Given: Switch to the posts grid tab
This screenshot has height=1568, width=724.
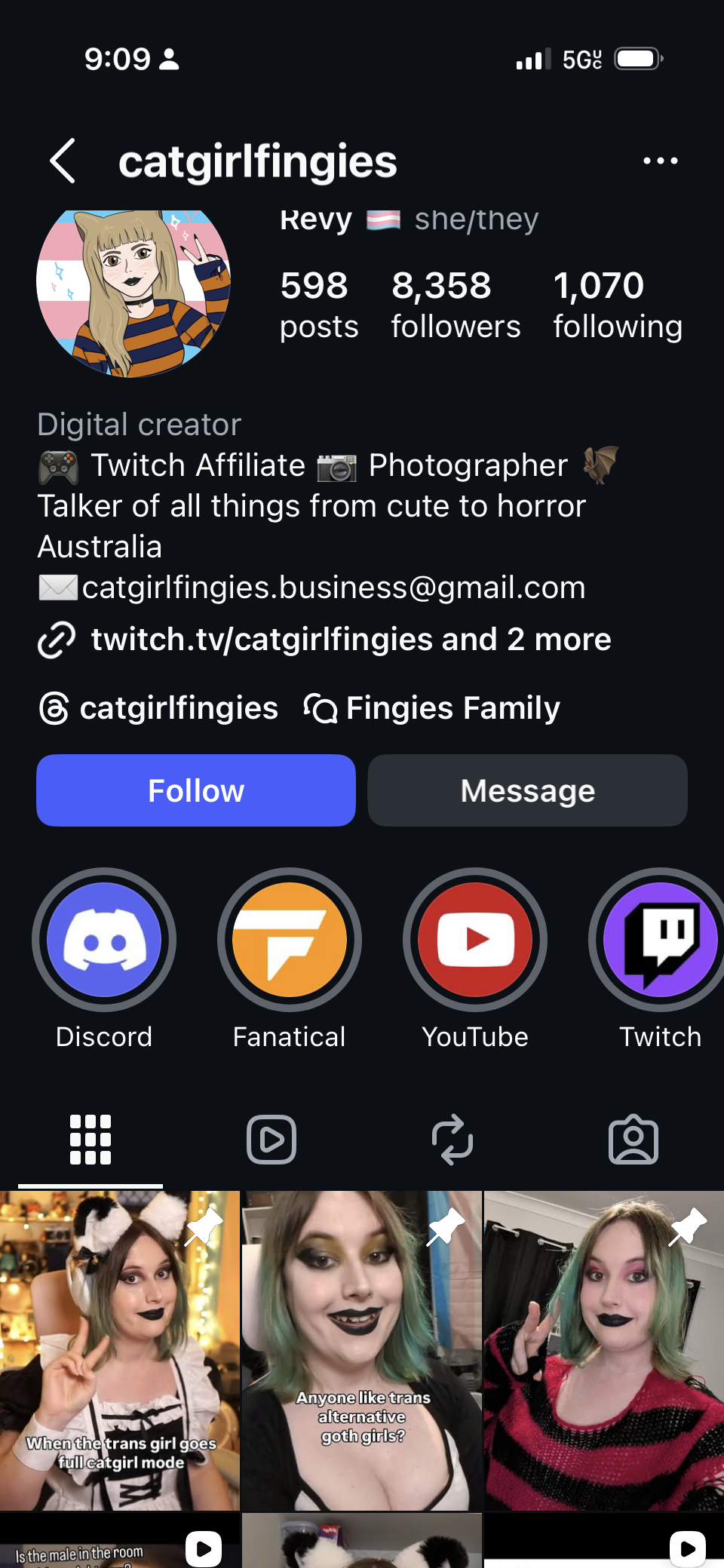Looking at the screenshot, I should coord(90,1139).
